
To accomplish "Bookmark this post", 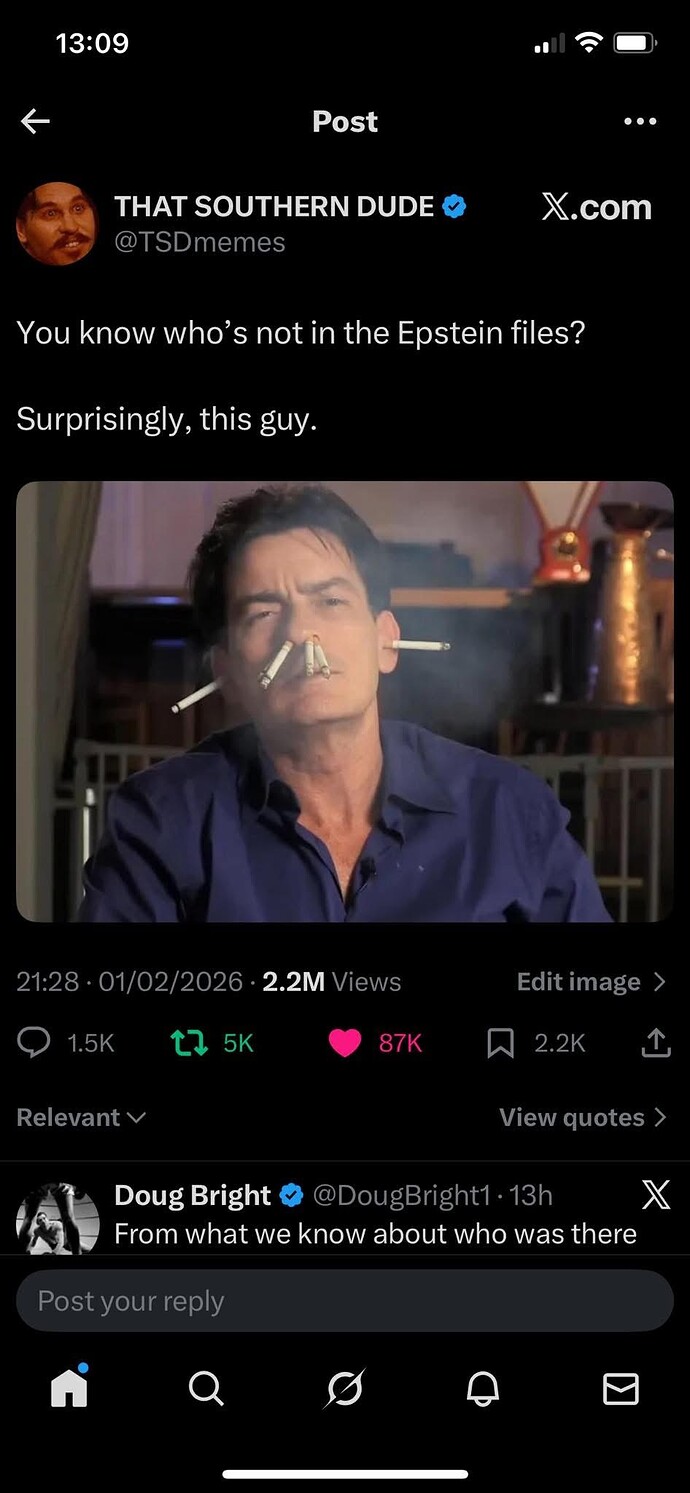I will (500, 1043).
